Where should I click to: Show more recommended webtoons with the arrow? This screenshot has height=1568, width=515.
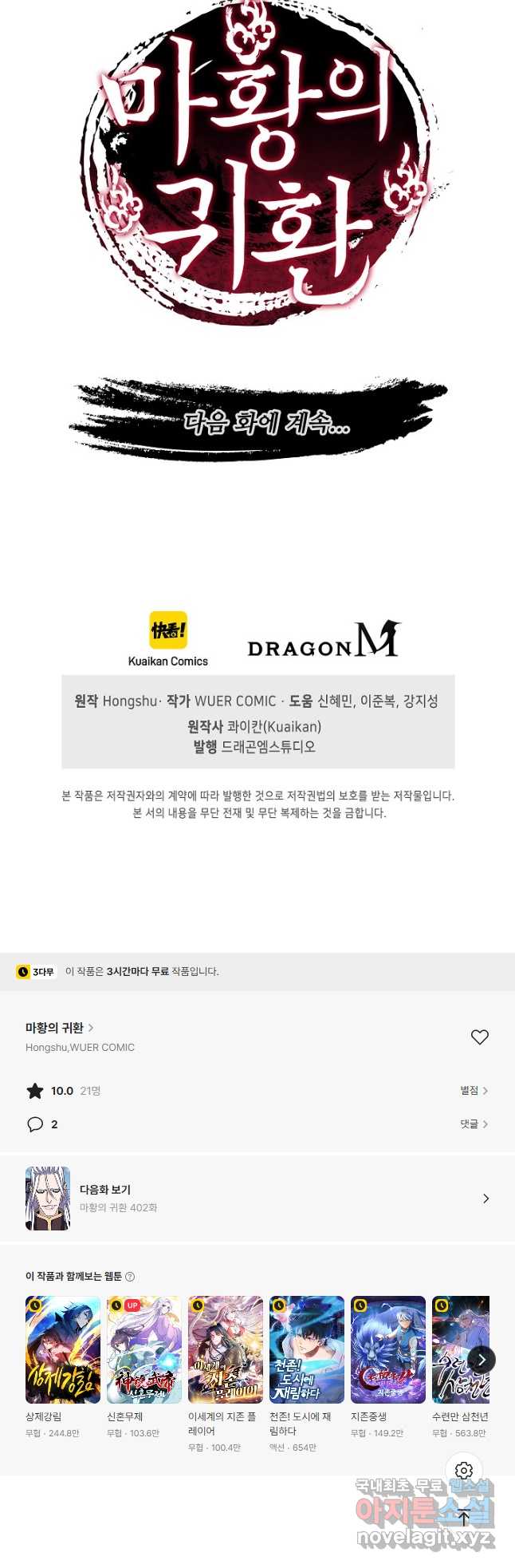point(482,1360)
